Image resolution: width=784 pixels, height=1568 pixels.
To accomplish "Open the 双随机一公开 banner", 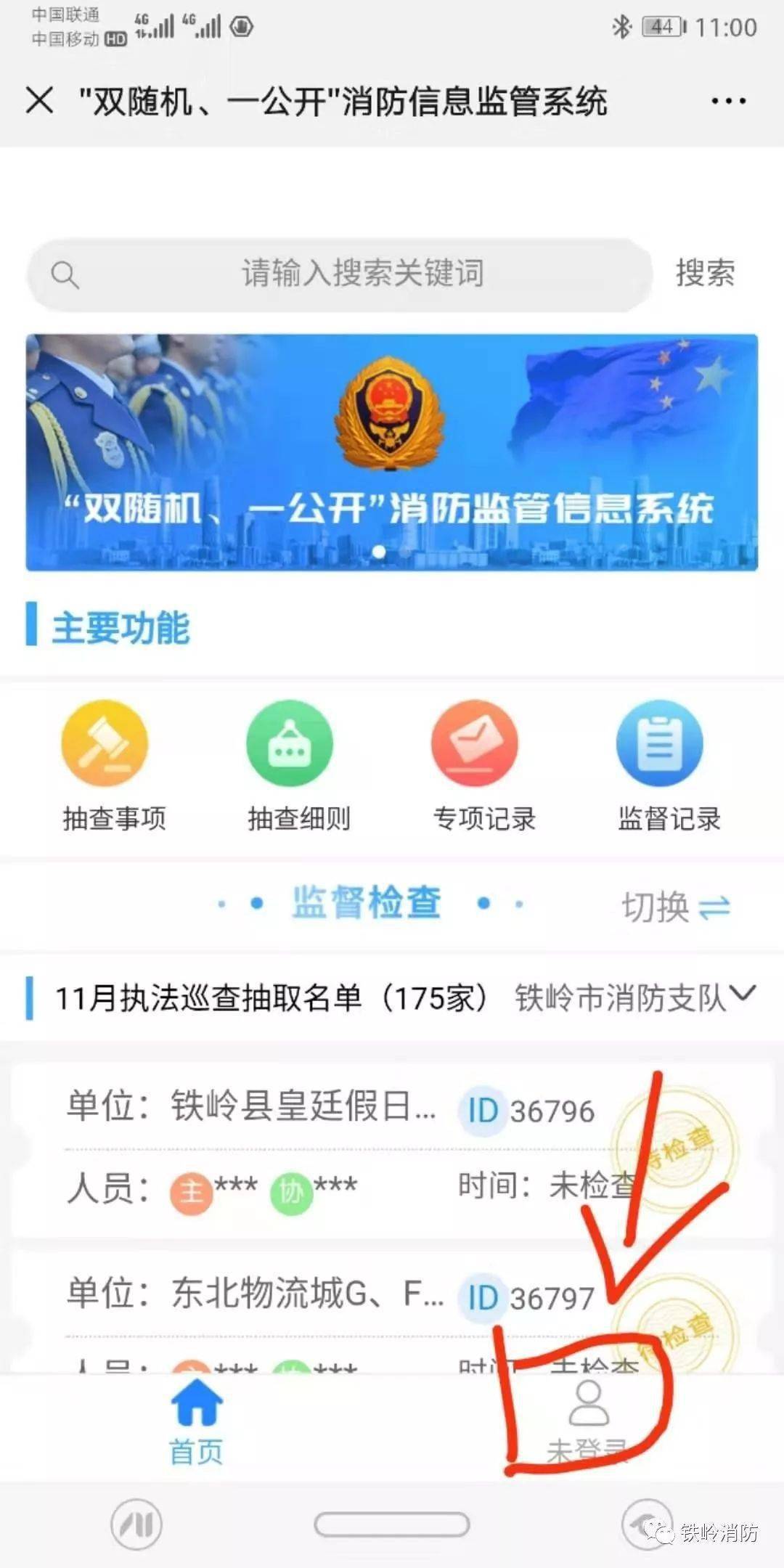I will click(x=392, y=452).
